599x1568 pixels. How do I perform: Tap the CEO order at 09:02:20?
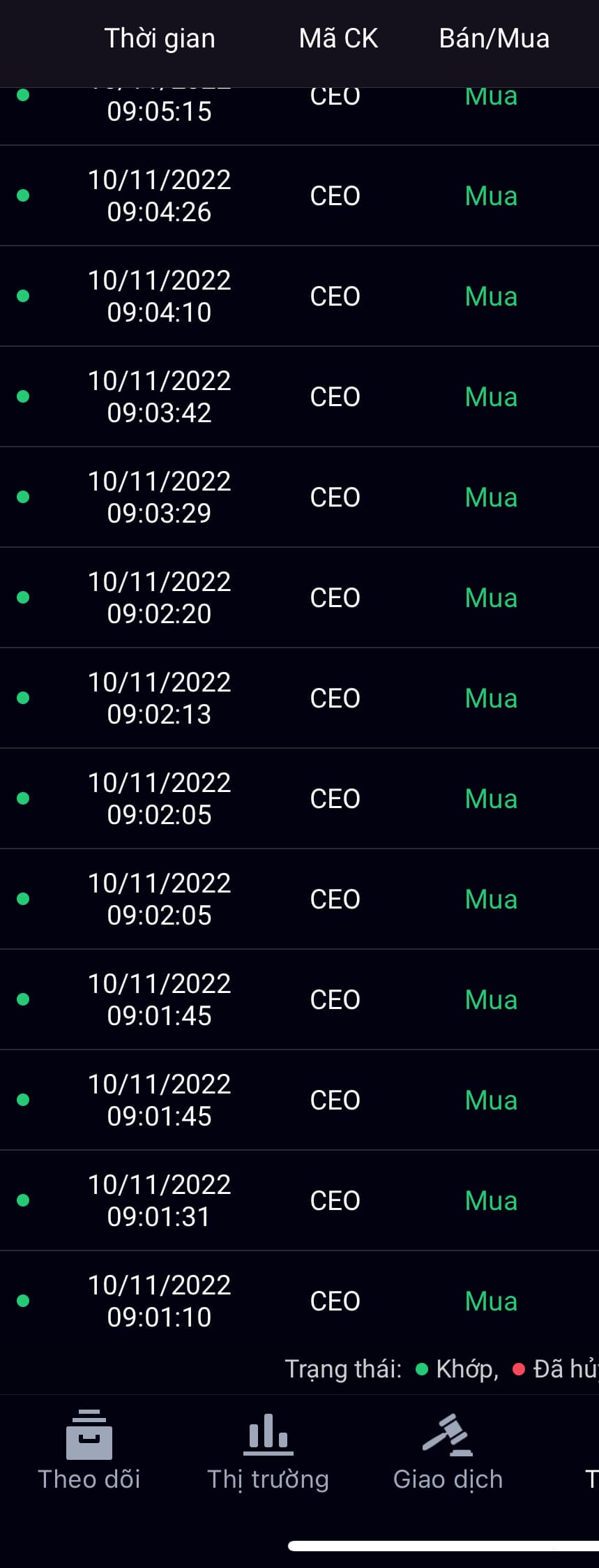[x=300, y=598]
